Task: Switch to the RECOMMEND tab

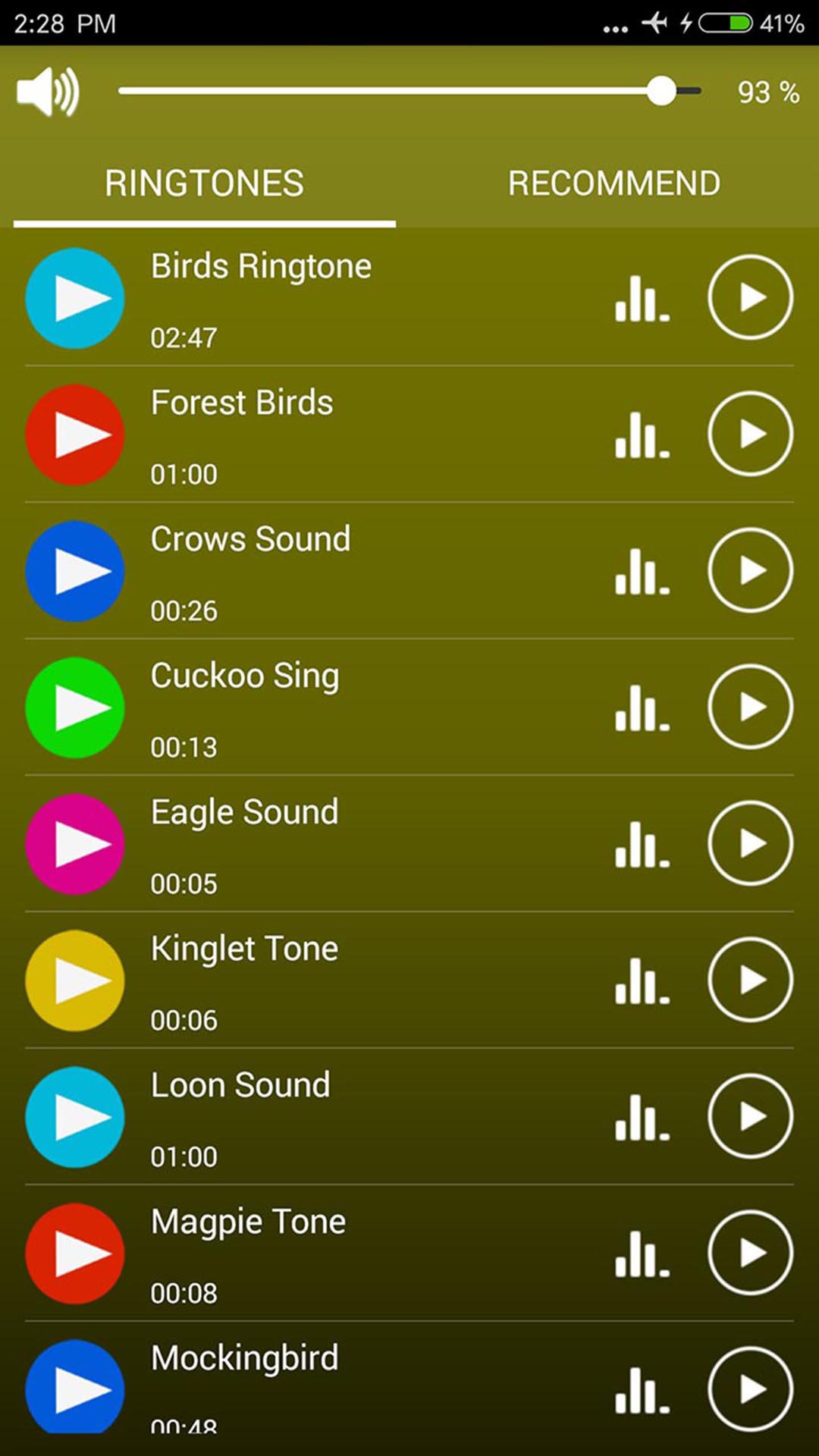Action: [x=613, y=184]
